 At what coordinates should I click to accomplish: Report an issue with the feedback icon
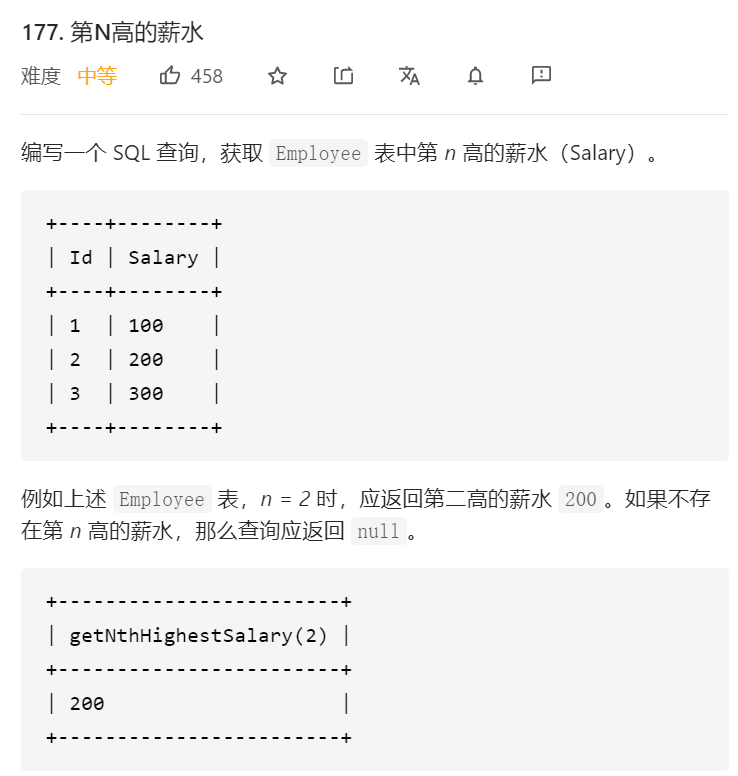pyautogui.click(x=541, y=76)
